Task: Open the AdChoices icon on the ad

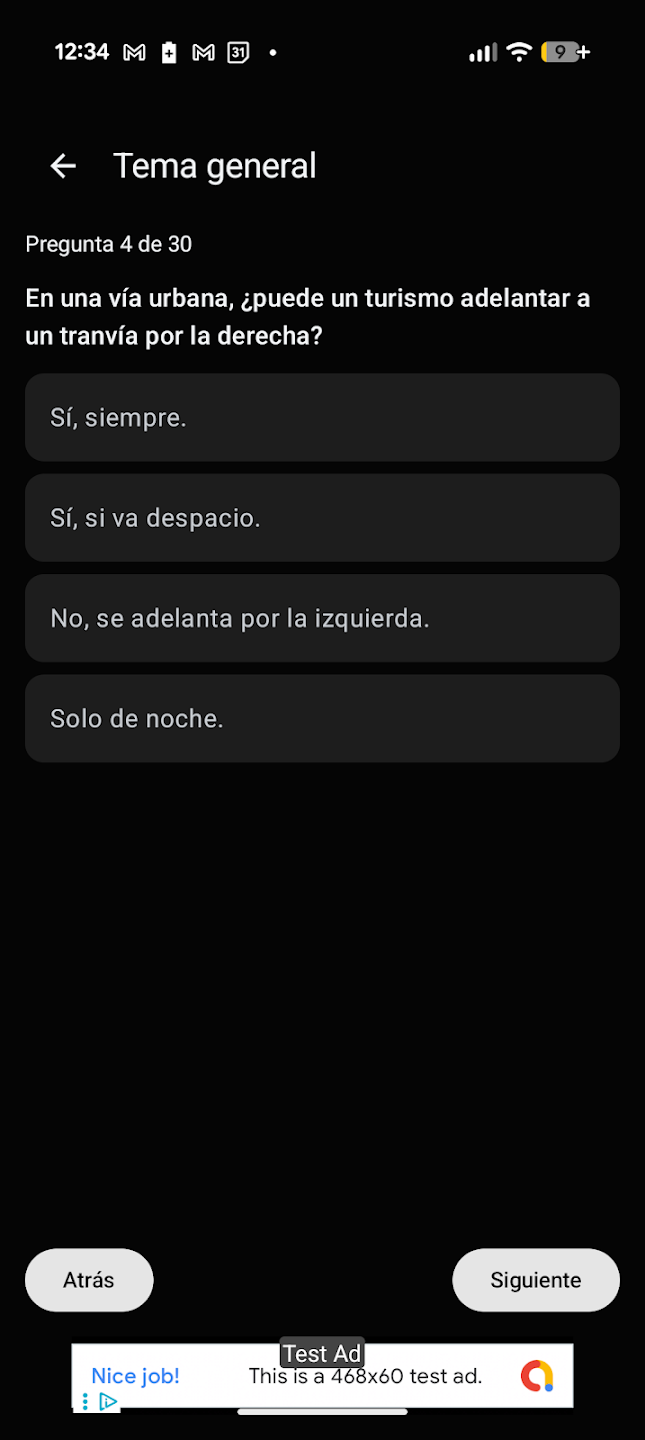Action: pos(108,1402)
